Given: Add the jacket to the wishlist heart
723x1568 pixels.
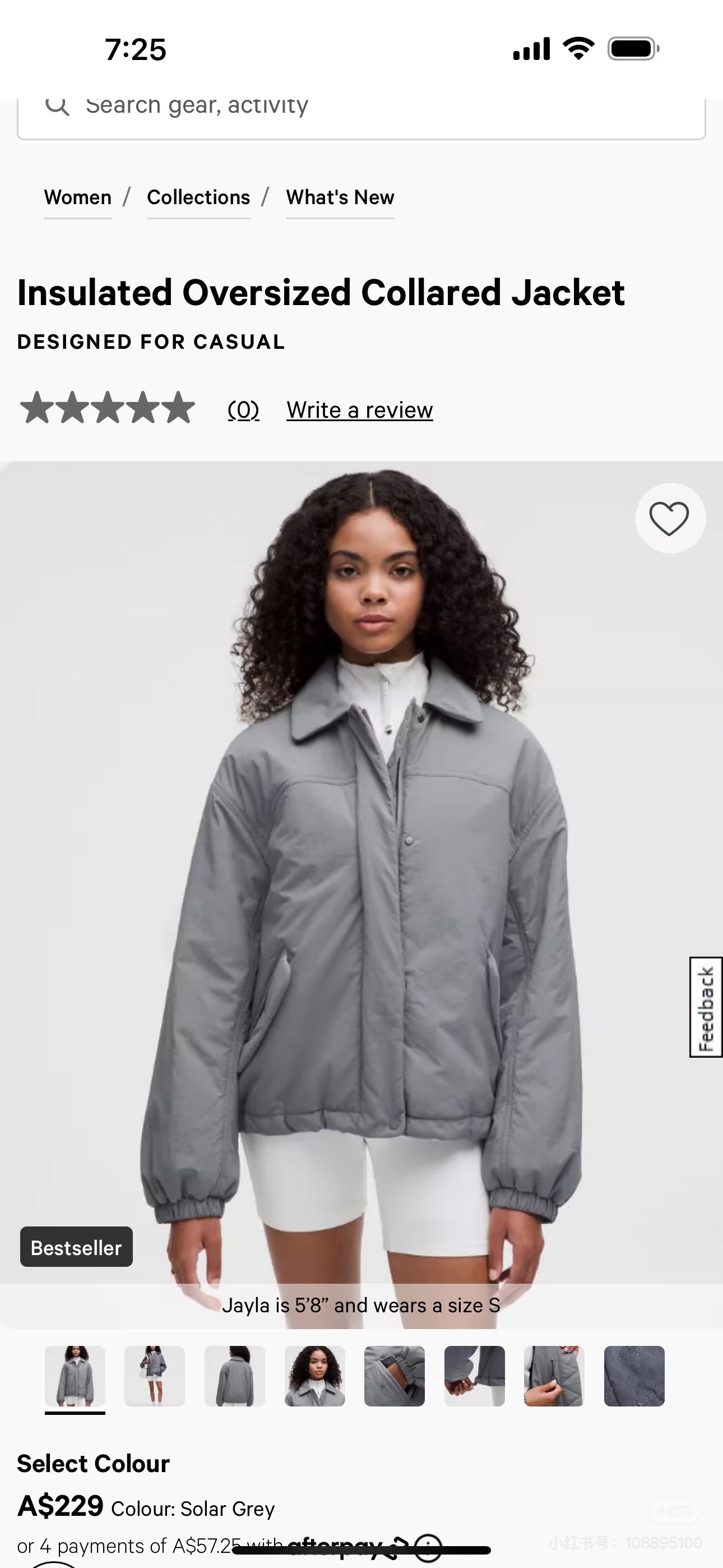Looking at the screenshot, I should pyautogui.click(x=669, y=519).
